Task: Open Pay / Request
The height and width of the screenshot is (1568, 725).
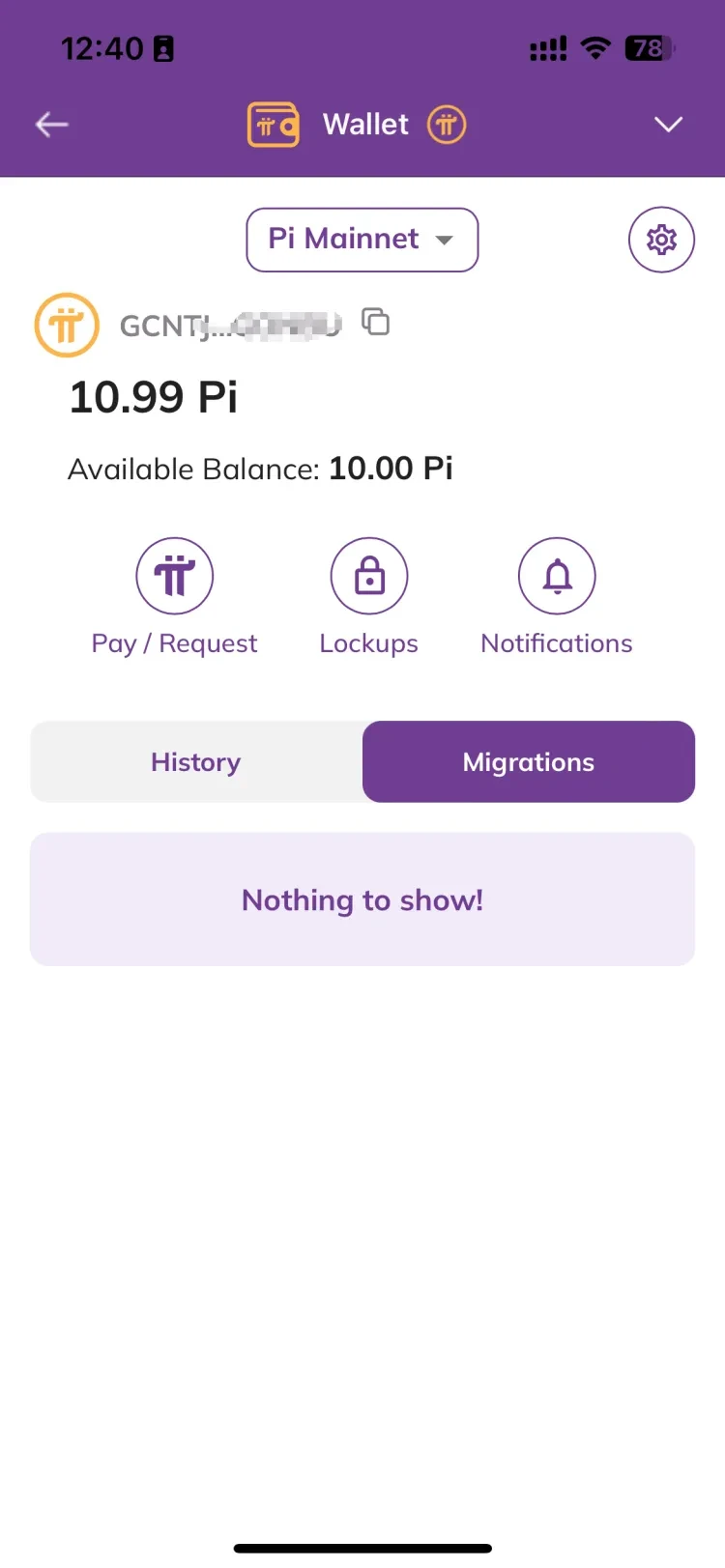Action: coord(174,577)
